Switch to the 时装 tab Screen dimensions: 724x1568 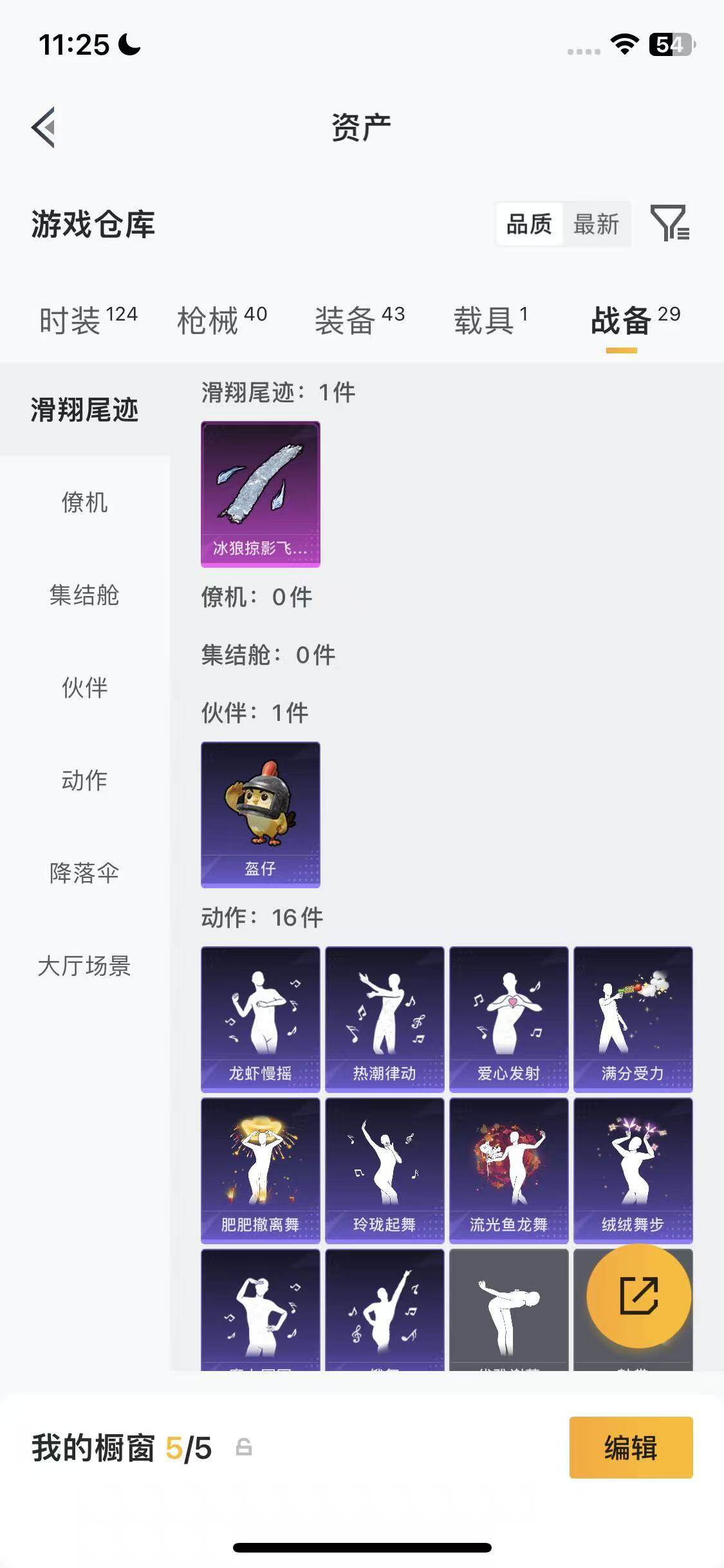[x=72, y=321]
